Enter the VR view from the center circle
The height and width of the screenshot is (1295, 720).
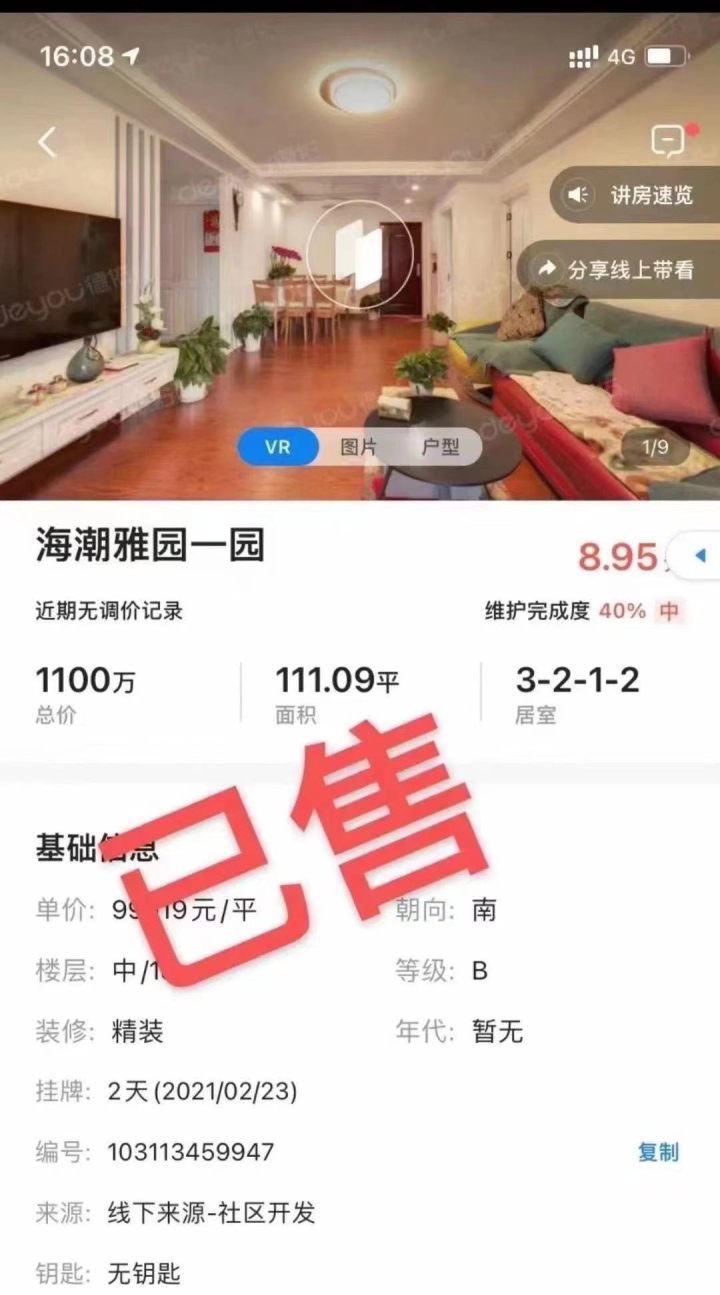(358, 251)
